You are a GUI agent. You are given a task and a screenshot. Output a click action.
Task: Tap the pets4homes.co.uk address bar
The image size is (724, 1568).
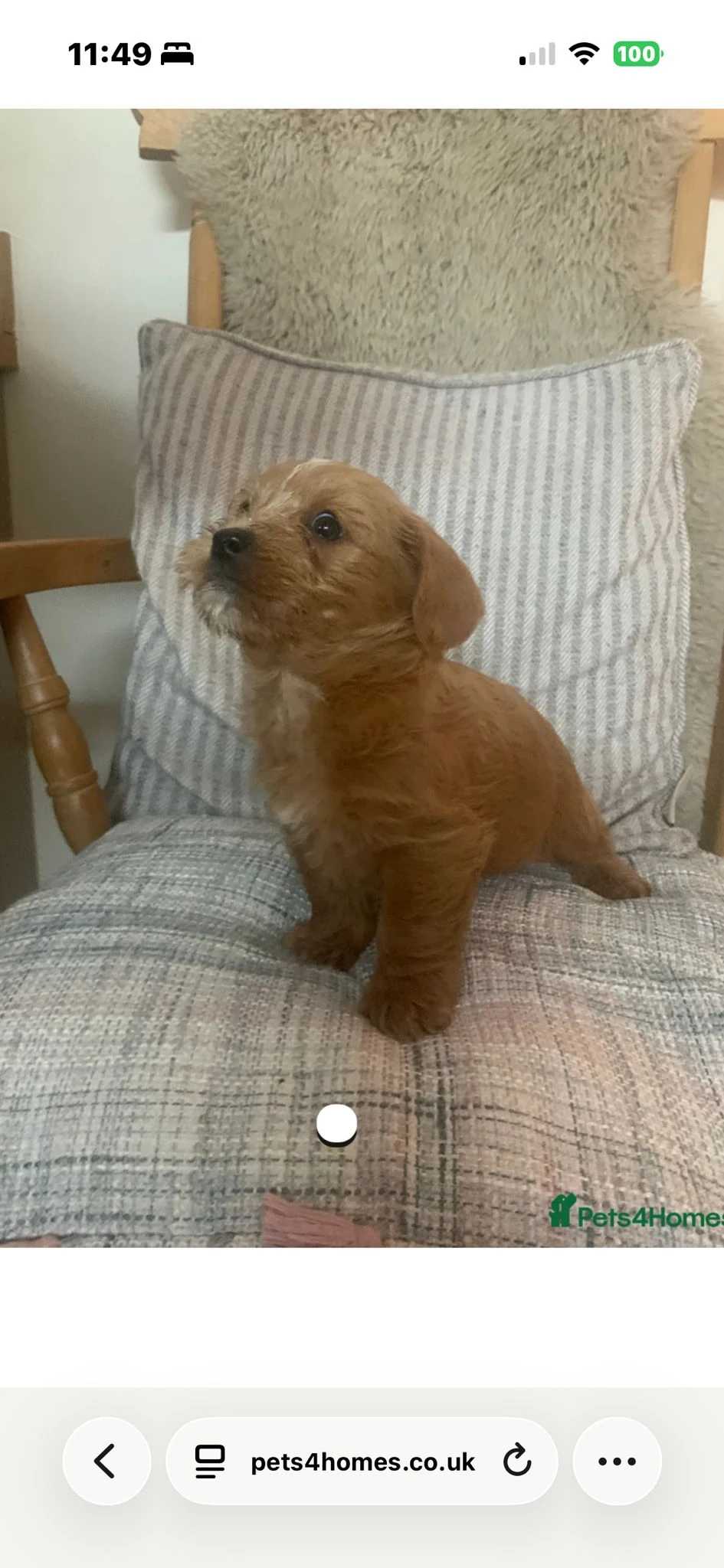(x=362, y=1462)
